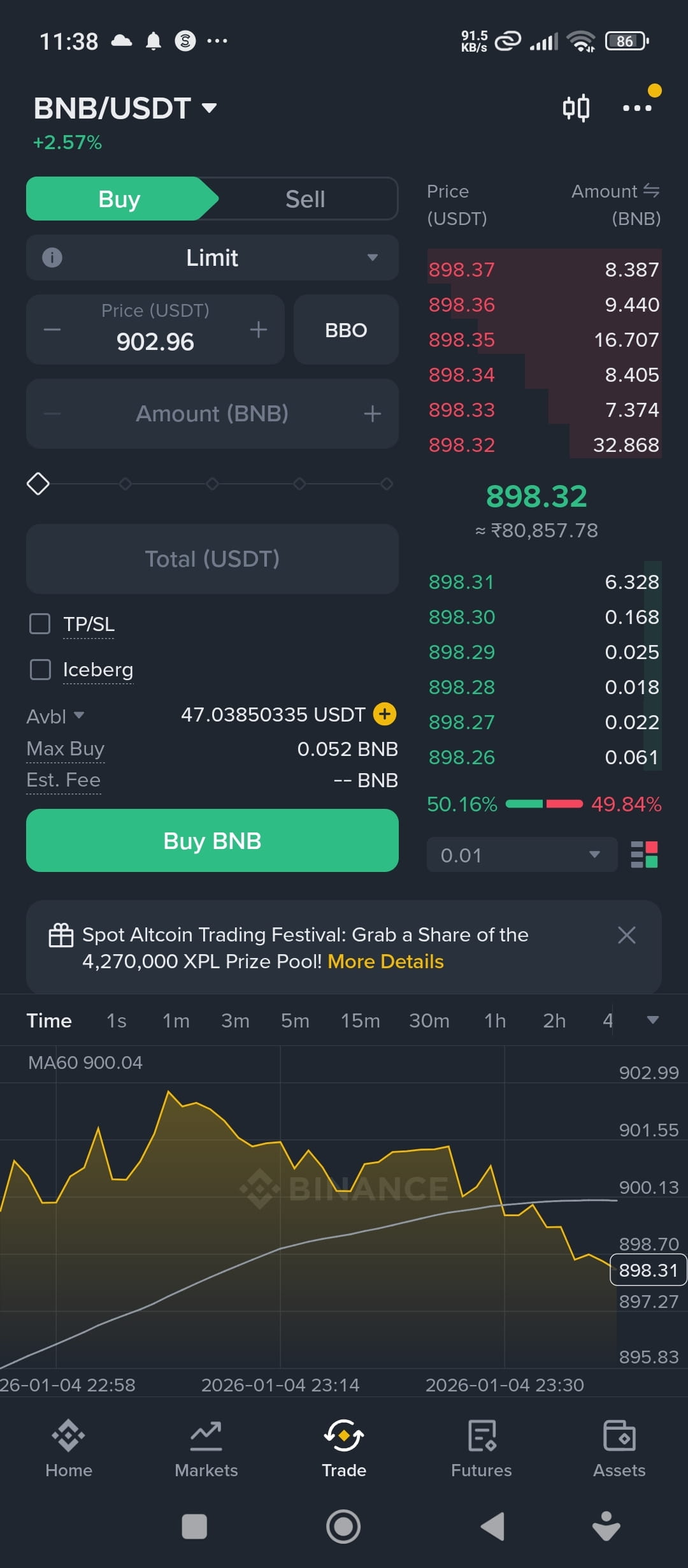The height and width of the screenshot is (1568, 688).
Task: Focus the Amount (BNB) field
Action: 212,414
